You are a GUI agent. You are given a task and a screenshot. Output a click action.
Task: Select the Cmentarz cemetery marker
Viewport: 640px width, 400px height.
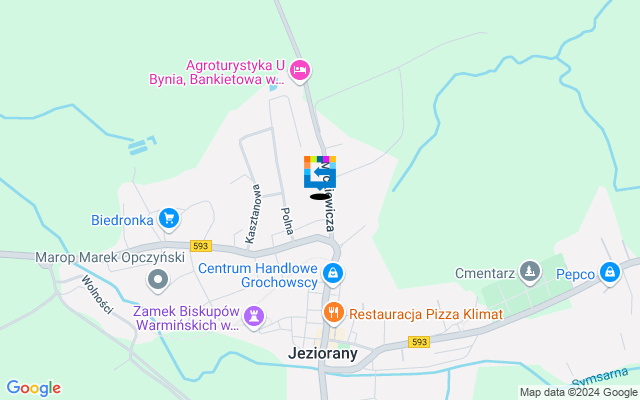pyautogui.click(x=530, y=271)
